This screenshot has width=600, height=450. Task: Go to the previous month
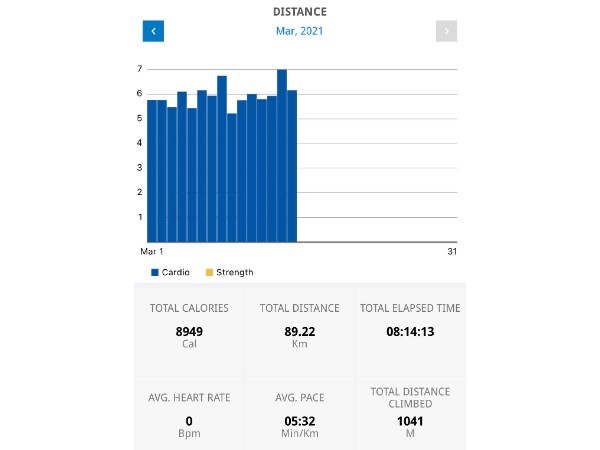[153, 31]
